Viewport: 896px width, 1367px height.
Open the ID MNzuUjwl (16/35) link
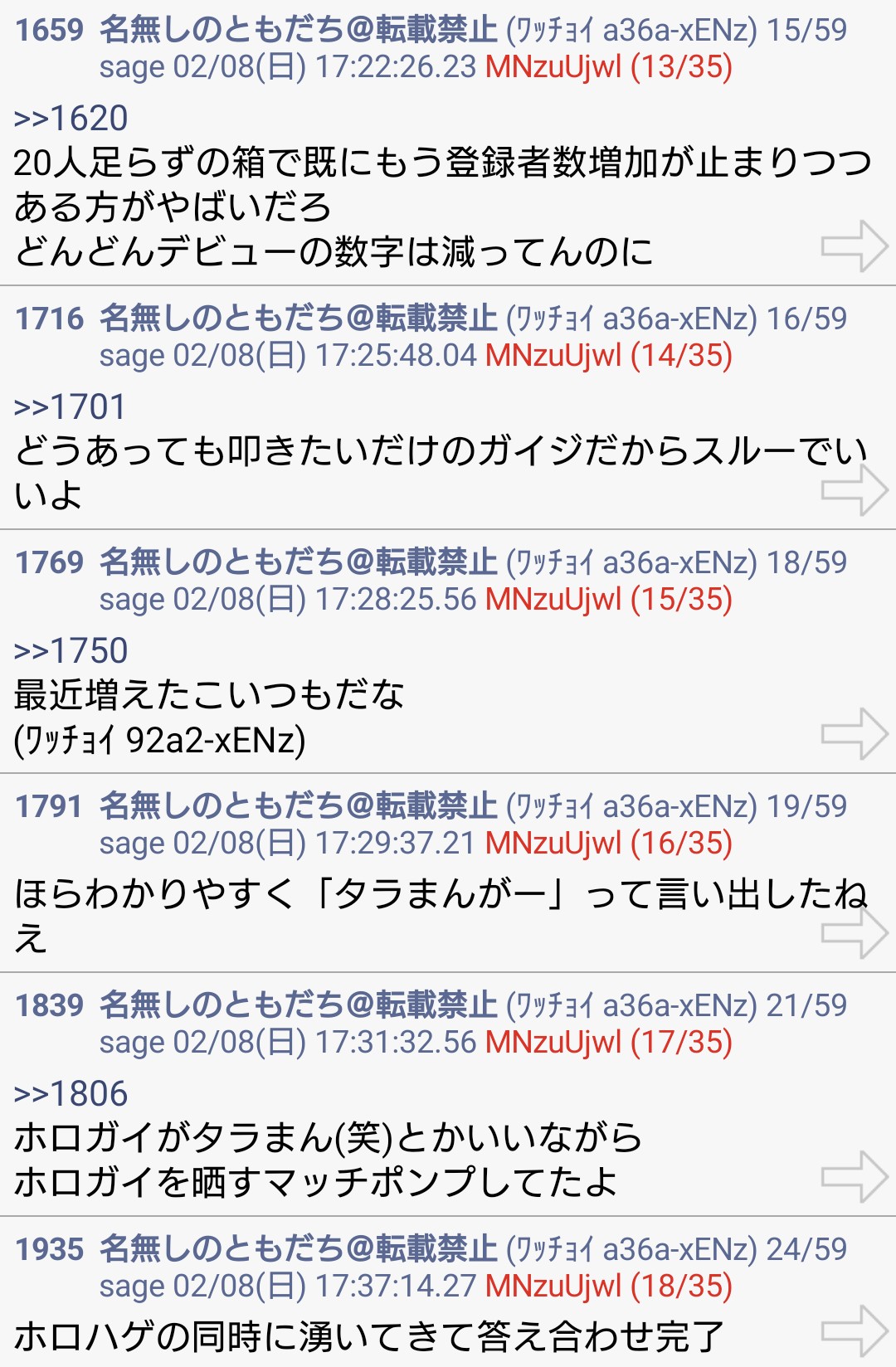pyautogui.click(x=608, y=844)
